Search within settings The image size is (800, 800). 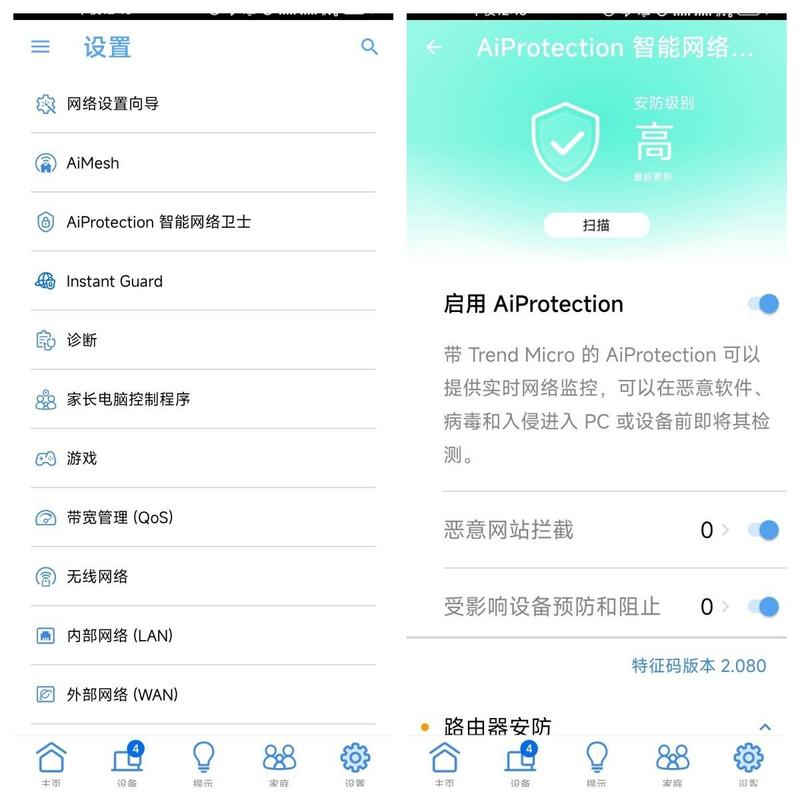pos(369,47)
